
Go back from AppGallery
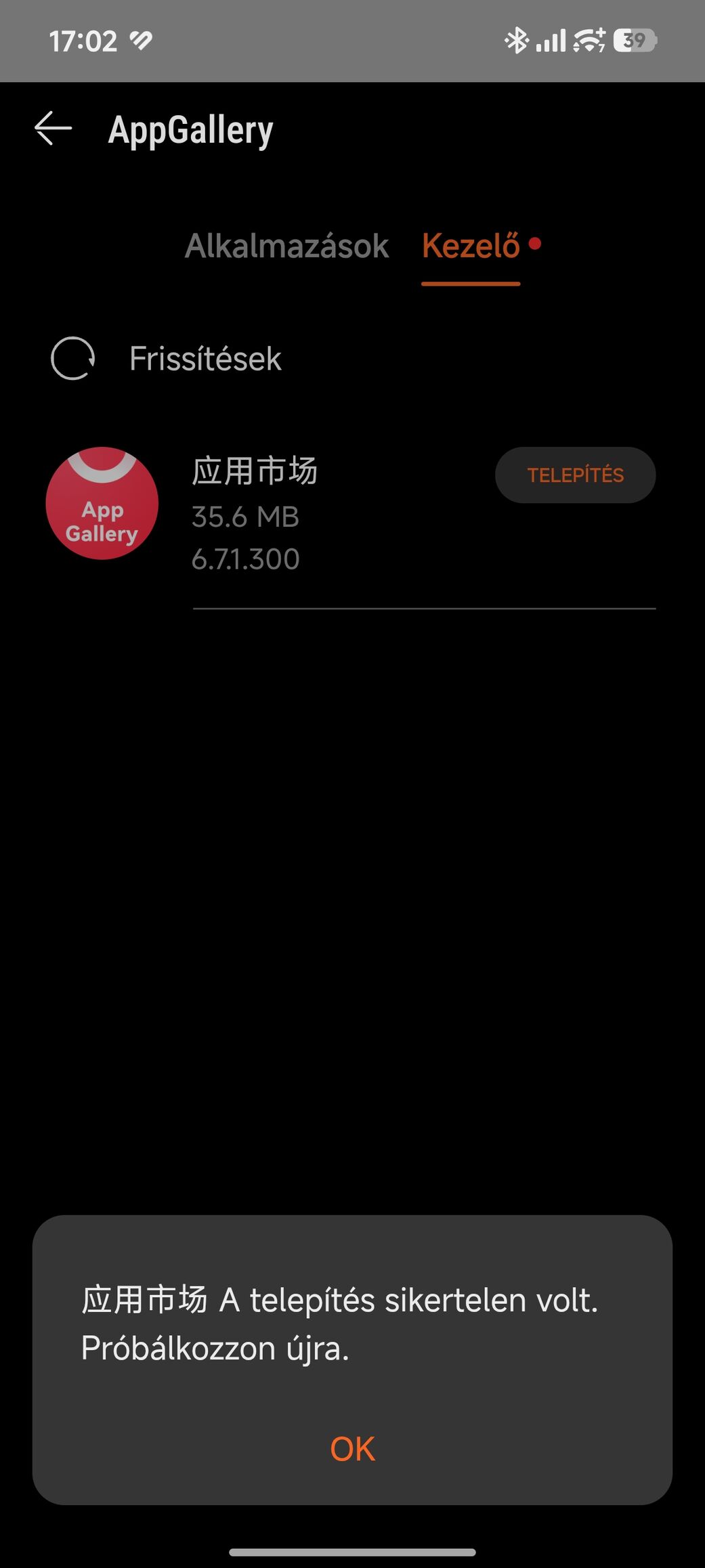(x=53, y=129)
